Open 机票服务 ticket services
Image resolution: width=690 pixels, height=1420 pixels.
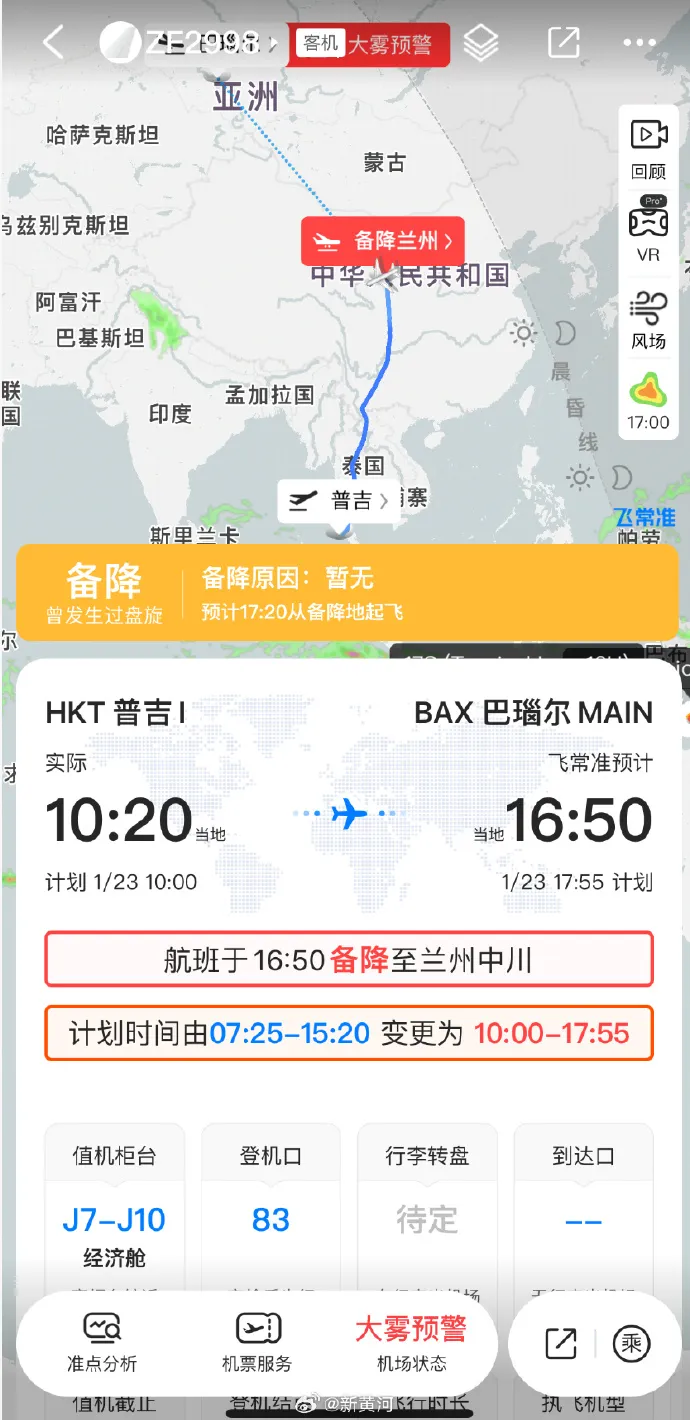point(257,1343)
